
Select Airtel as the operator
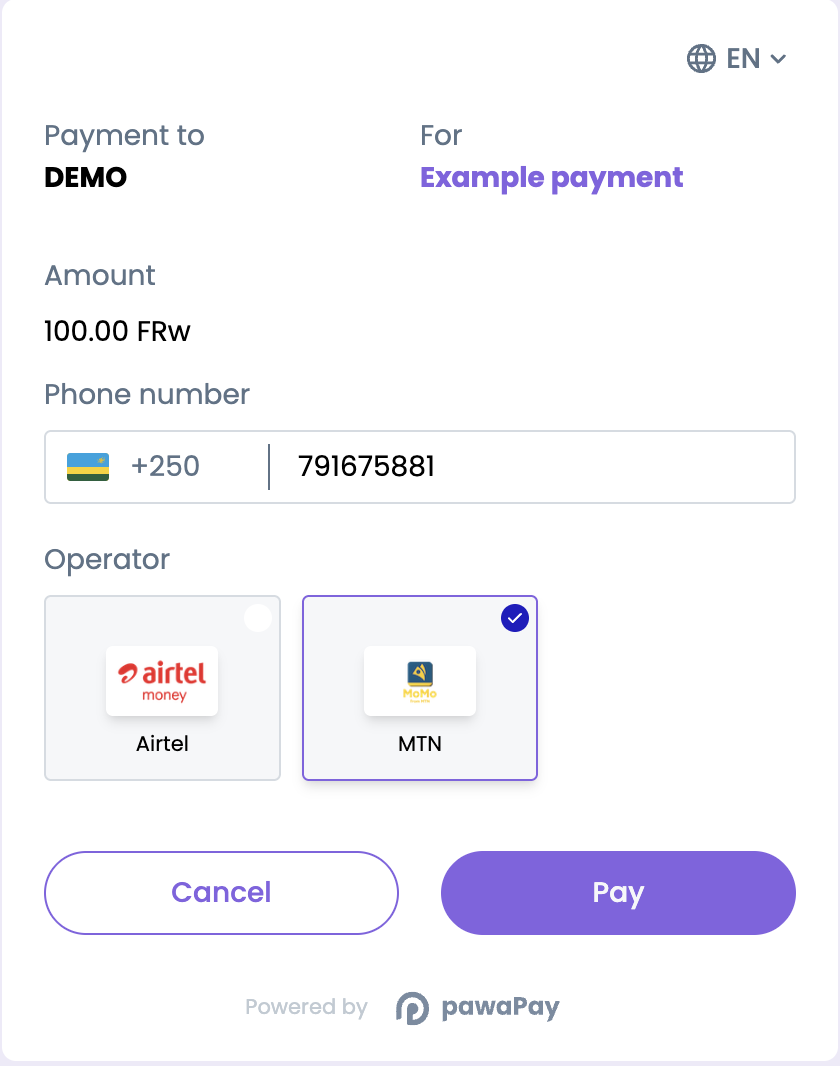click(x=162, y=688)
